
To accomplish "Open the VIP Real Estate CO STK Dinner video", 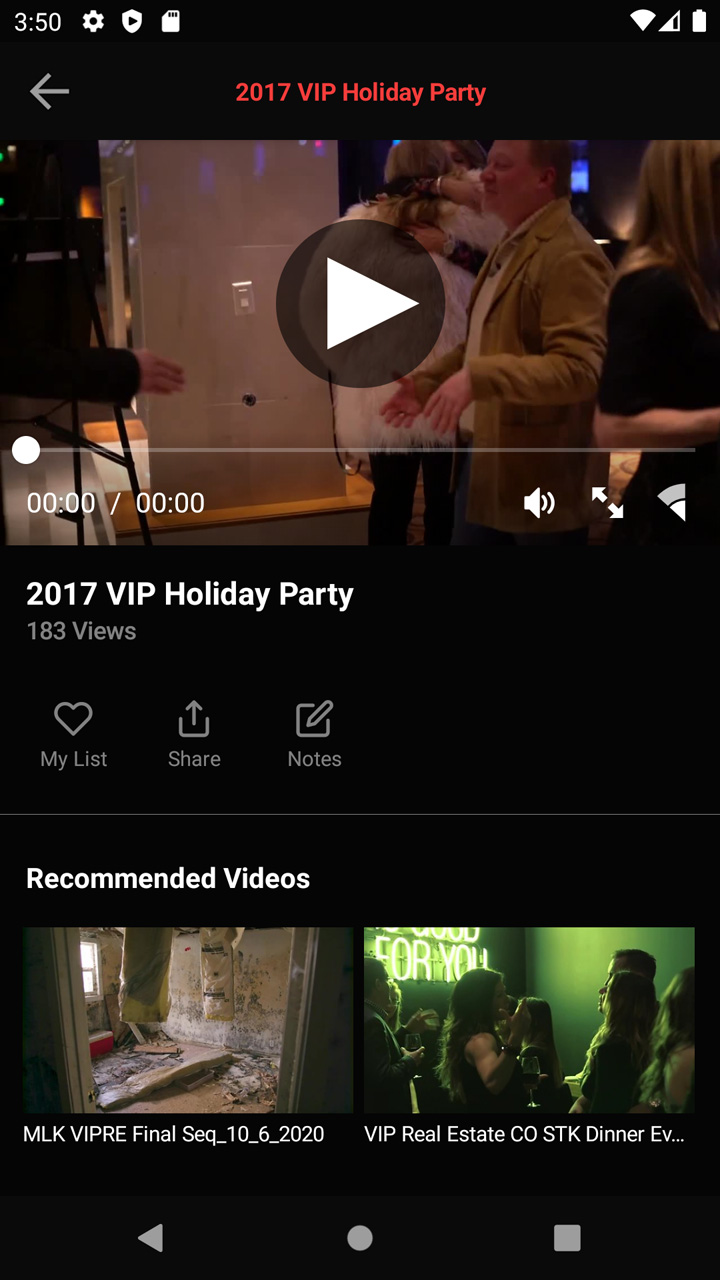I will point(529,1036).
